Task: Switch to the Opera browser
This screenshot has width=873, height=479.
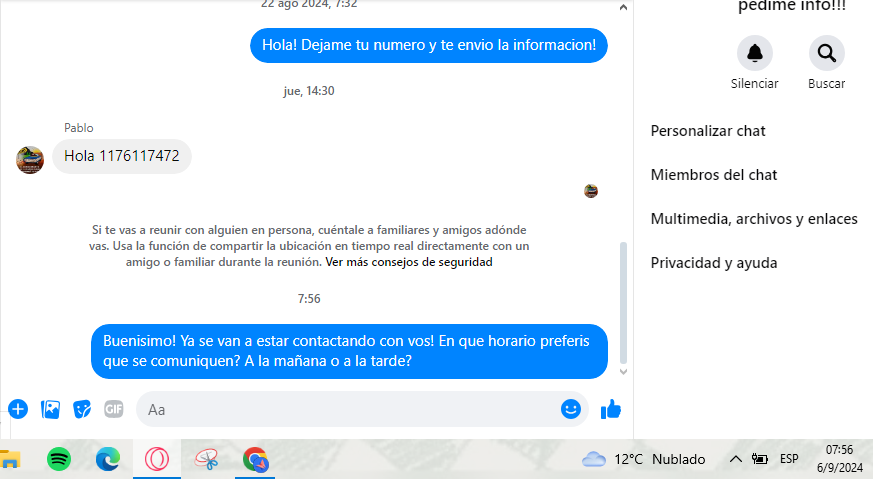Action: [156, 459]
